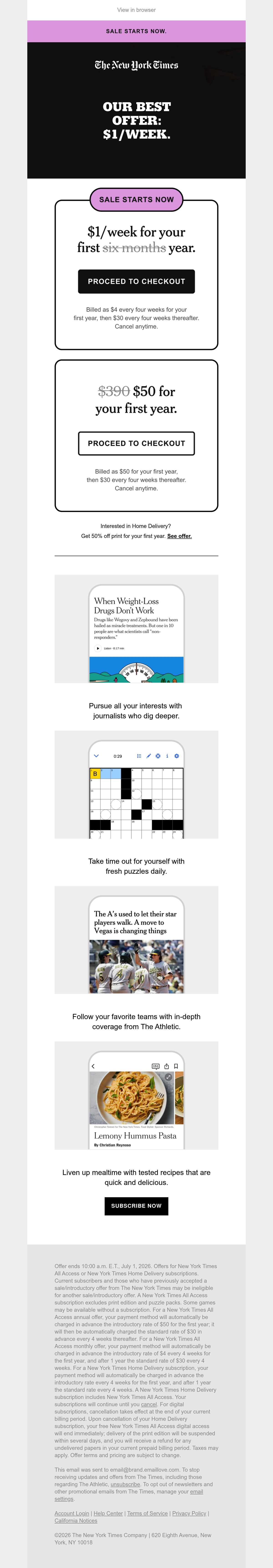
Task: Proceed to checkout for the $50 first year offer
Action: click(x=136, y=443)
